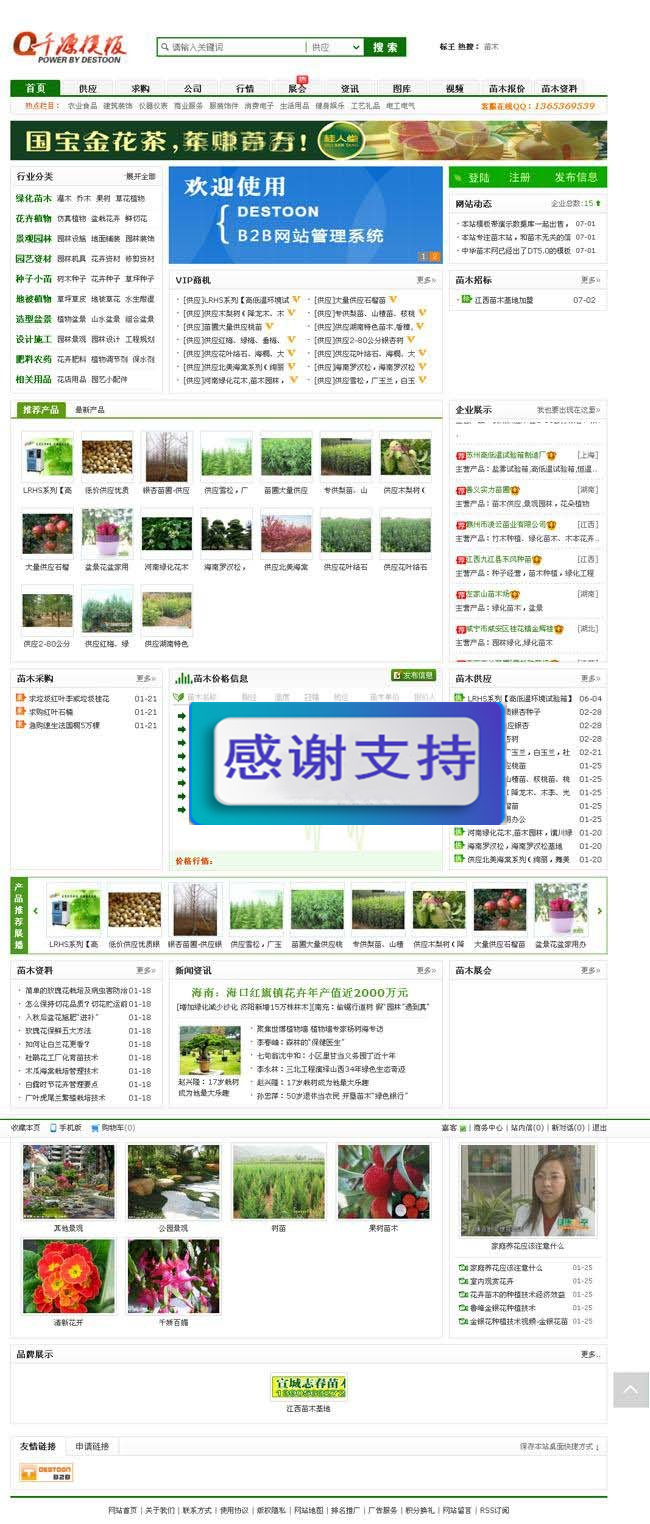Screen dimensions: 650x1524
Task: Tap 发布信息 in the green bar
Action: click(x=576, y=177)
